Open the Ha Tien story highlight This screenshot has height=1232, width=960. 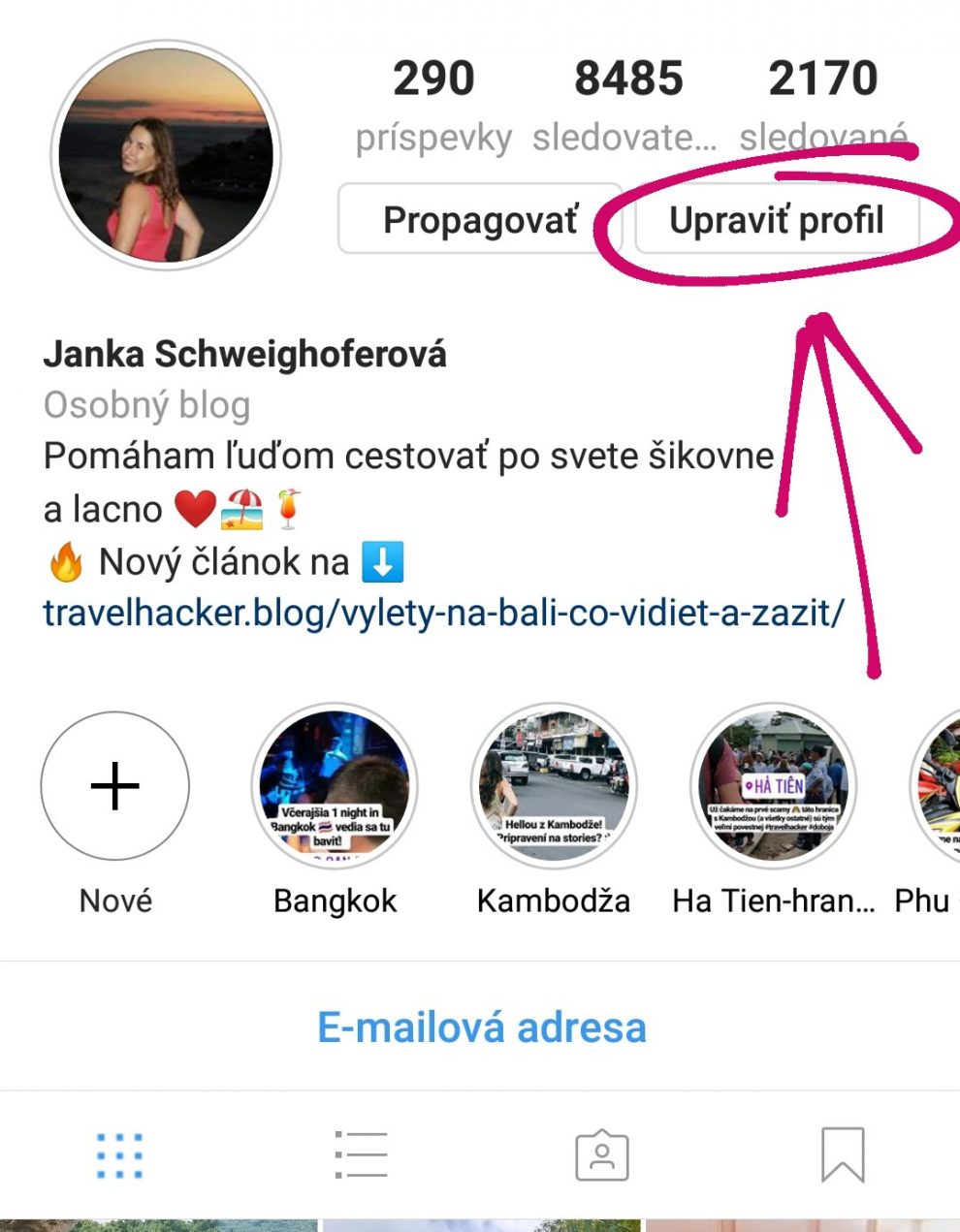(773, 785)
